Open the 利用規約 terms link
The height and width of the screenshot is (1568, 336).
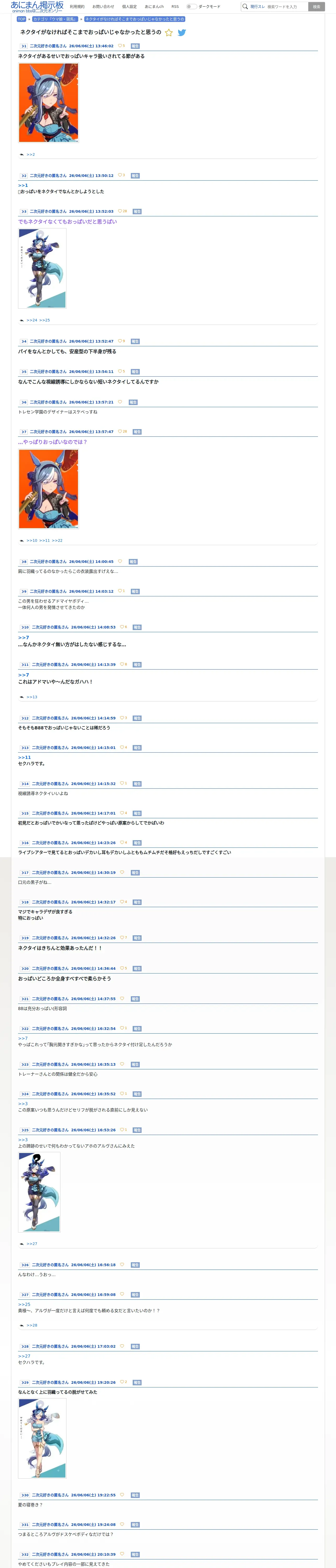[77, 7]
